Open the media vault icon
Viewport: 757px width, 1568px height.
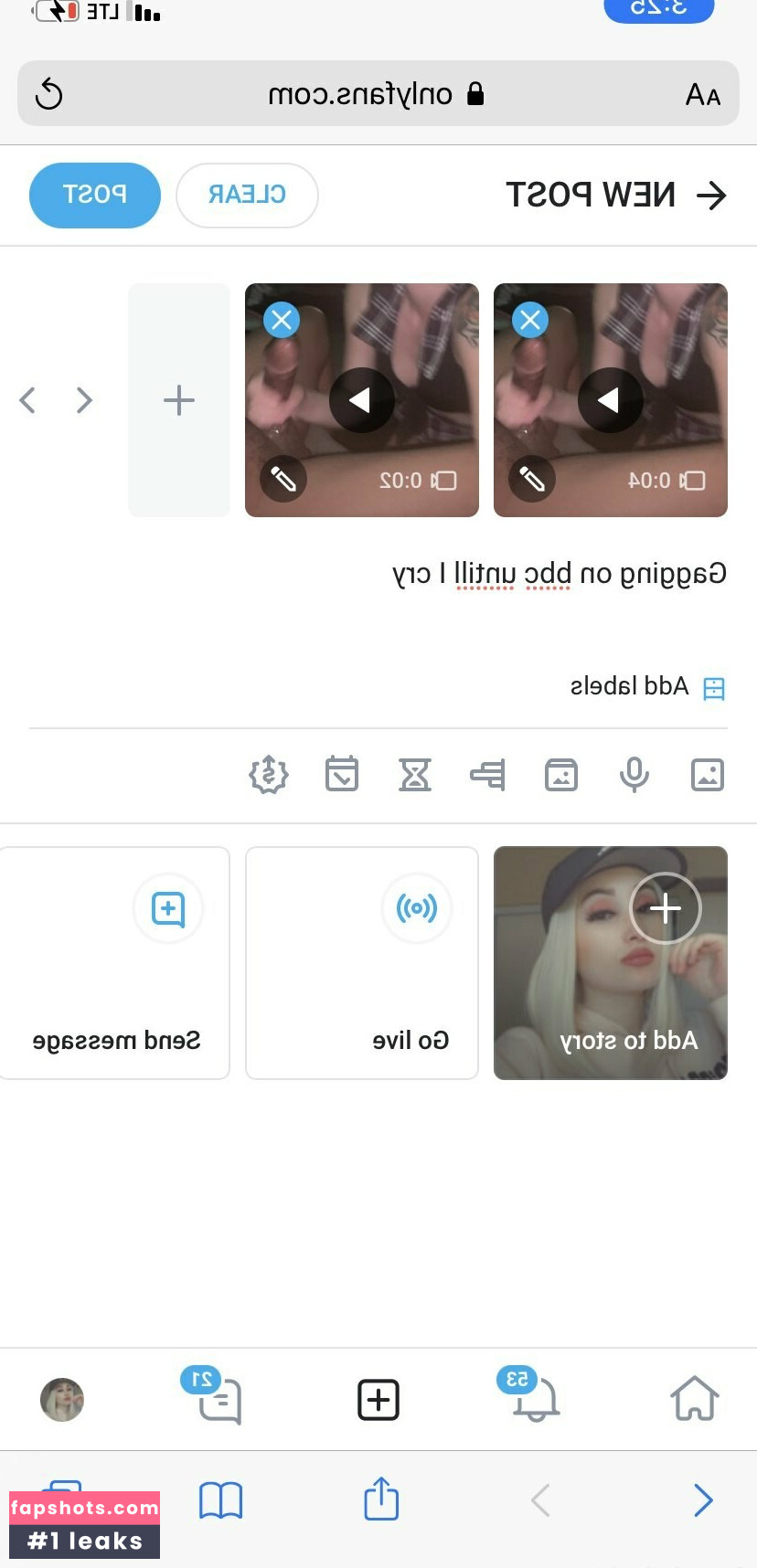click(x=560, y=774)
